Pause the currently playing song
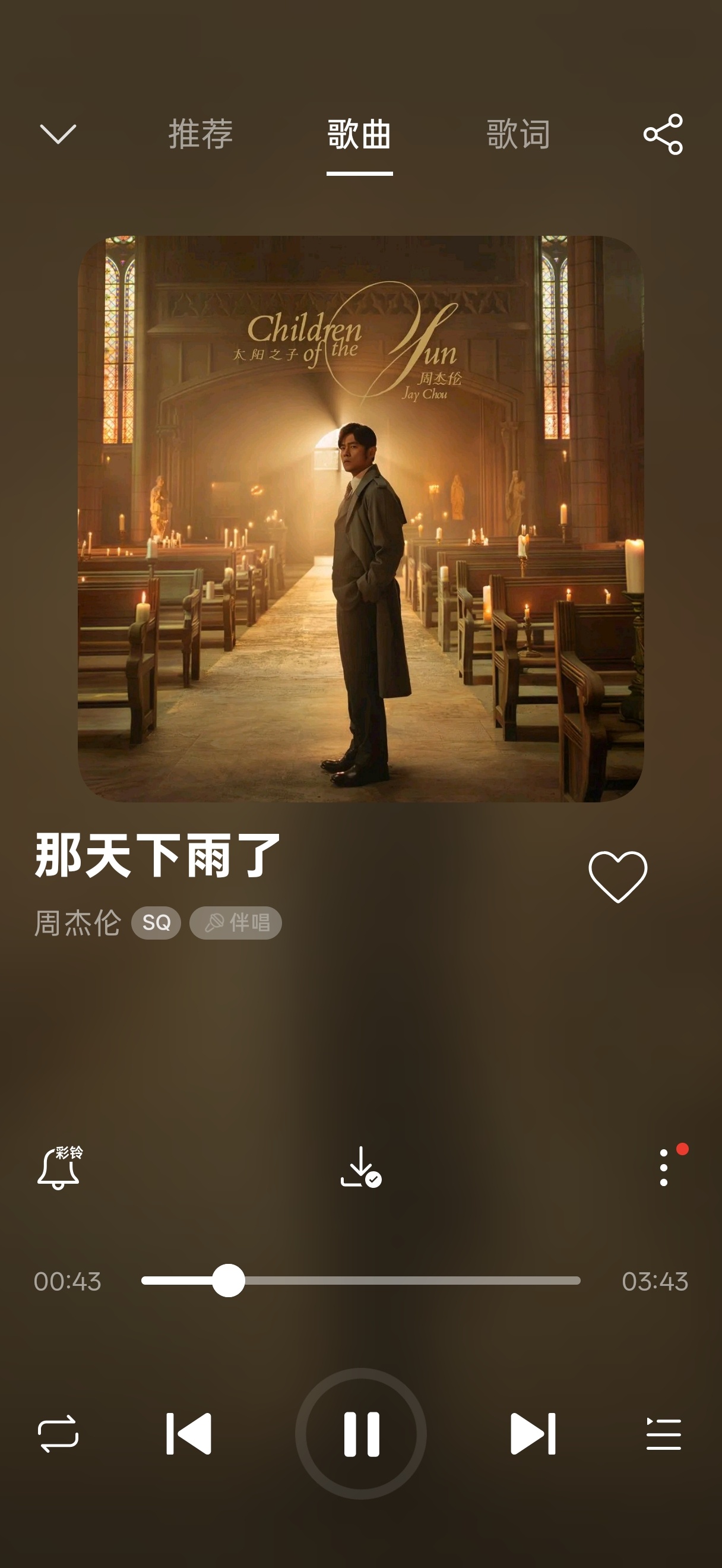Viewport: 722px width, 1568px height. click(x=362, y=1434)
